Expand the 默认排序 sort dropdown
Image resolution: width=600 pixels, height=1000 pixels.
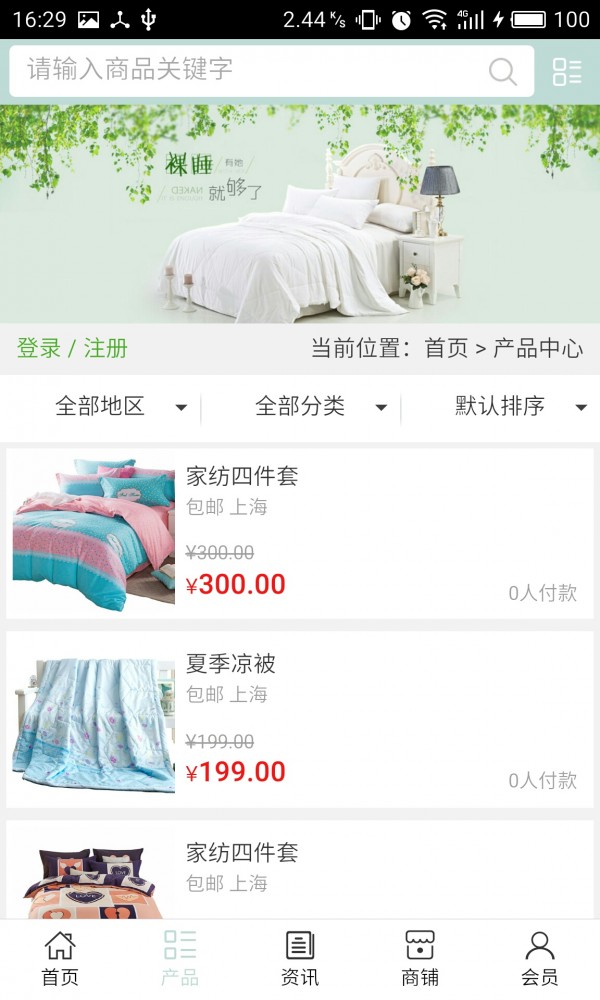coord(520,407)
